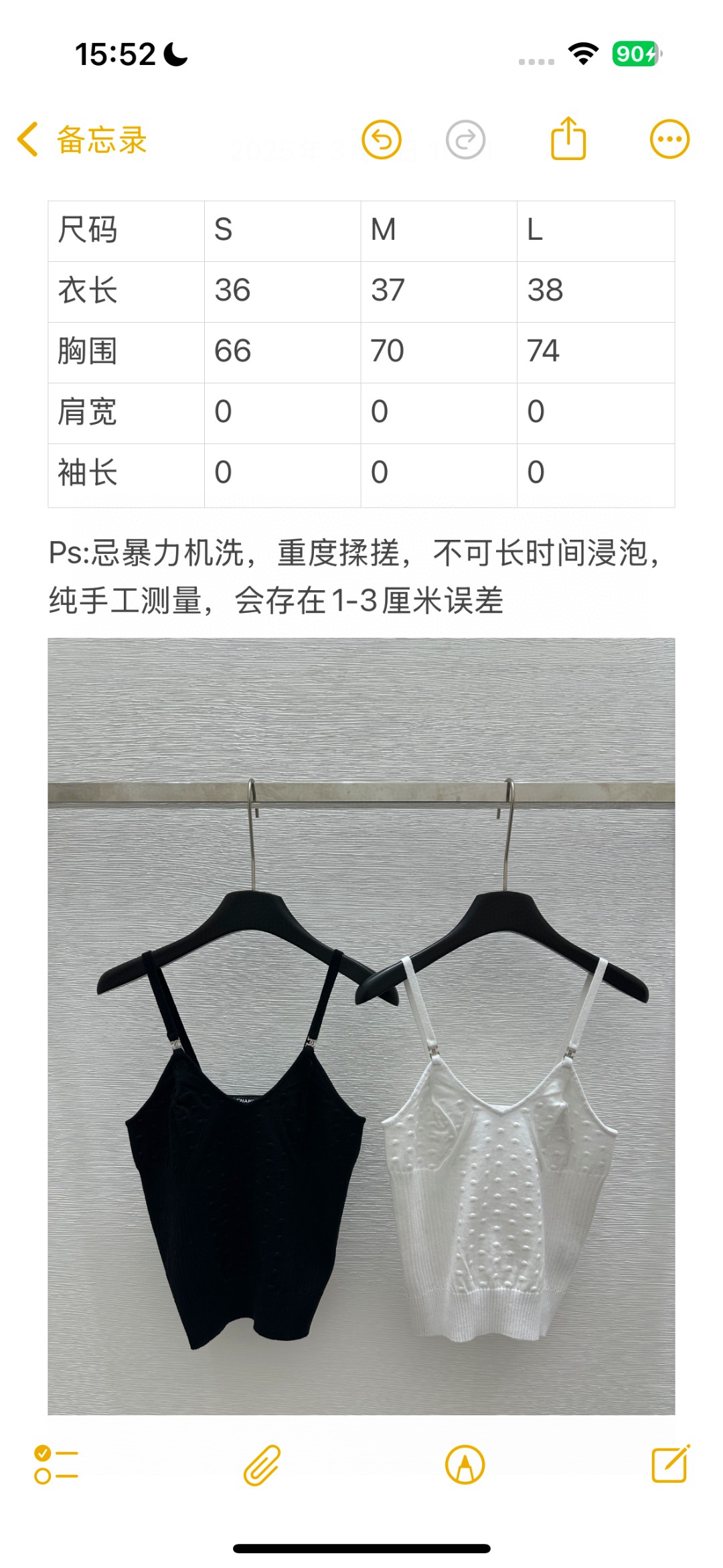
Task: Go back to 备忘录 list
Action: (x=82, y=140)
